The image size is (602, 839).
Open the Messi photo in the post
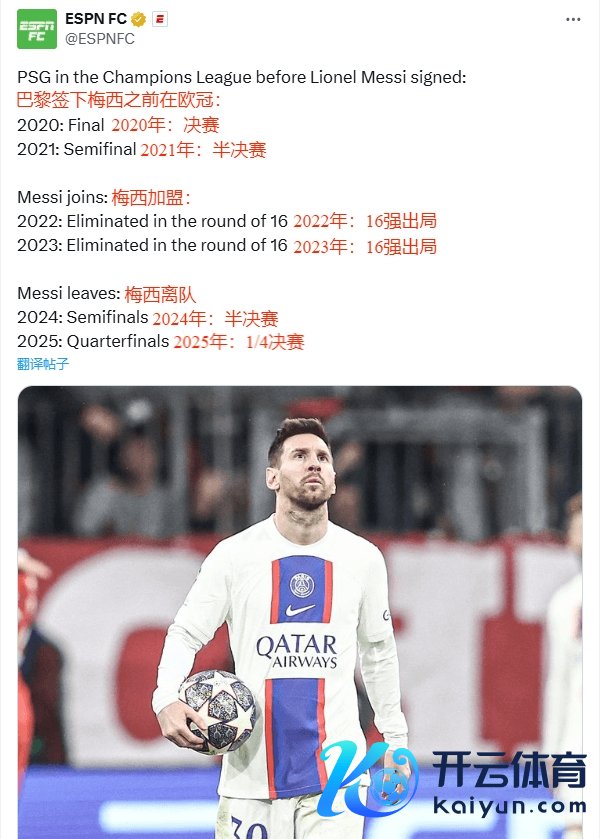click(x=300, y=600)
